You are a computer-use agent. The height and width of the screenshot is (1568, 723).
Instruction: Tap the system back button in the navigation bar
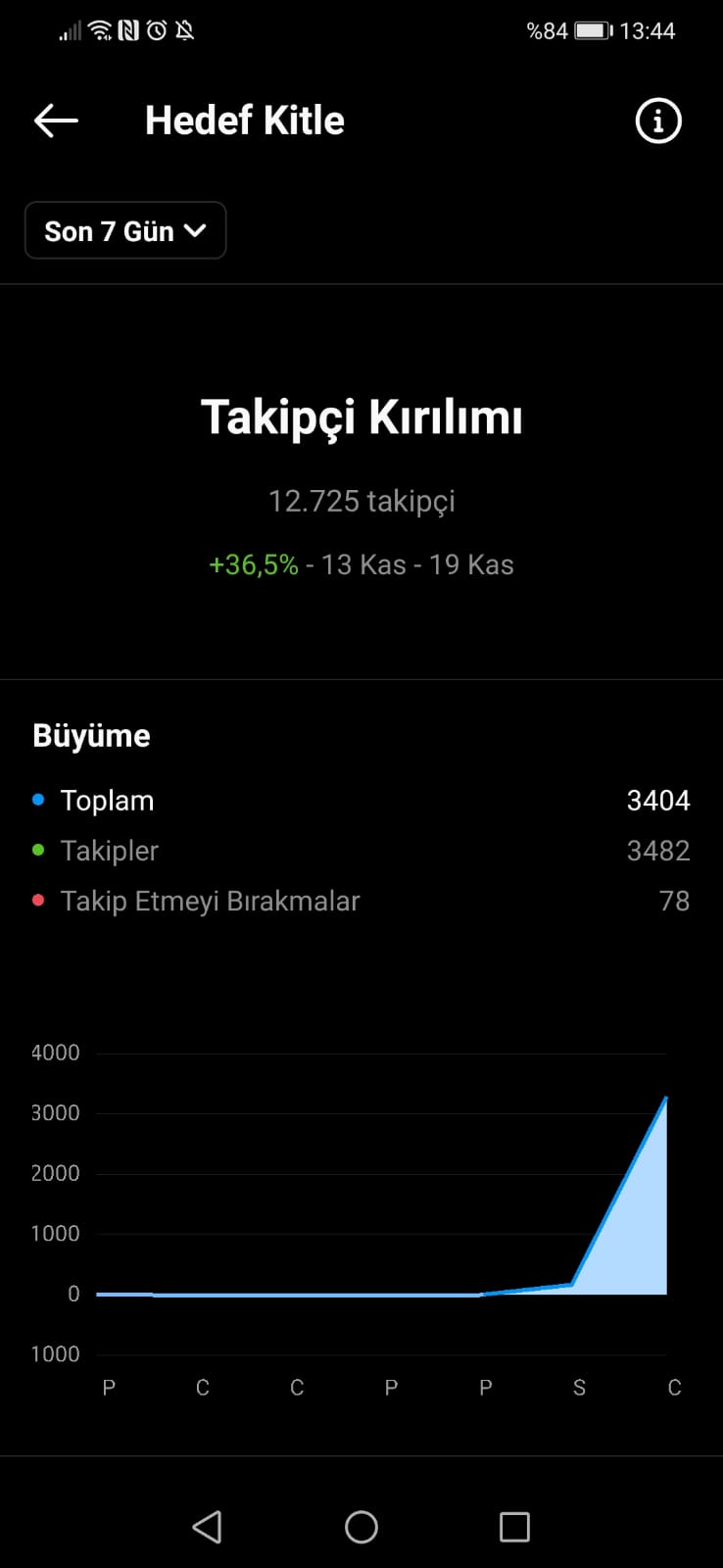click(207, 1527)
